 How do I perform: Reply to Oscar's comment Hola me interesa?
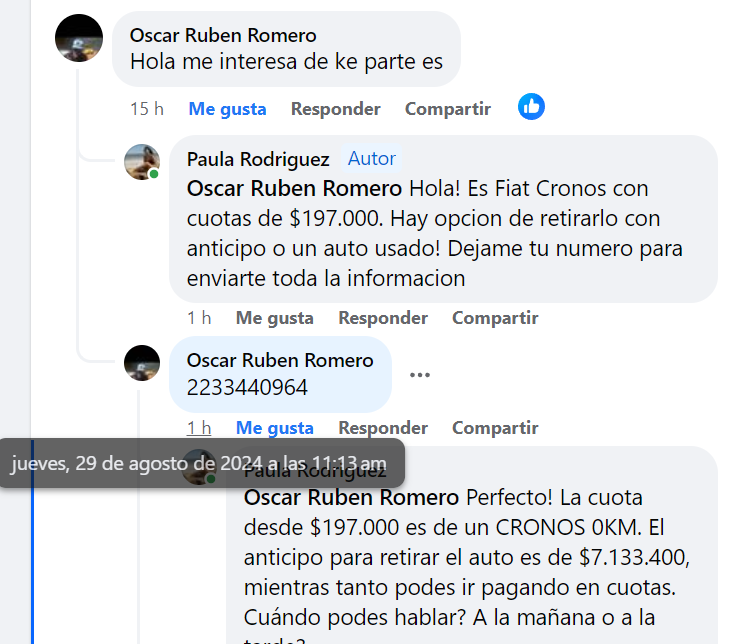point(335,109)
